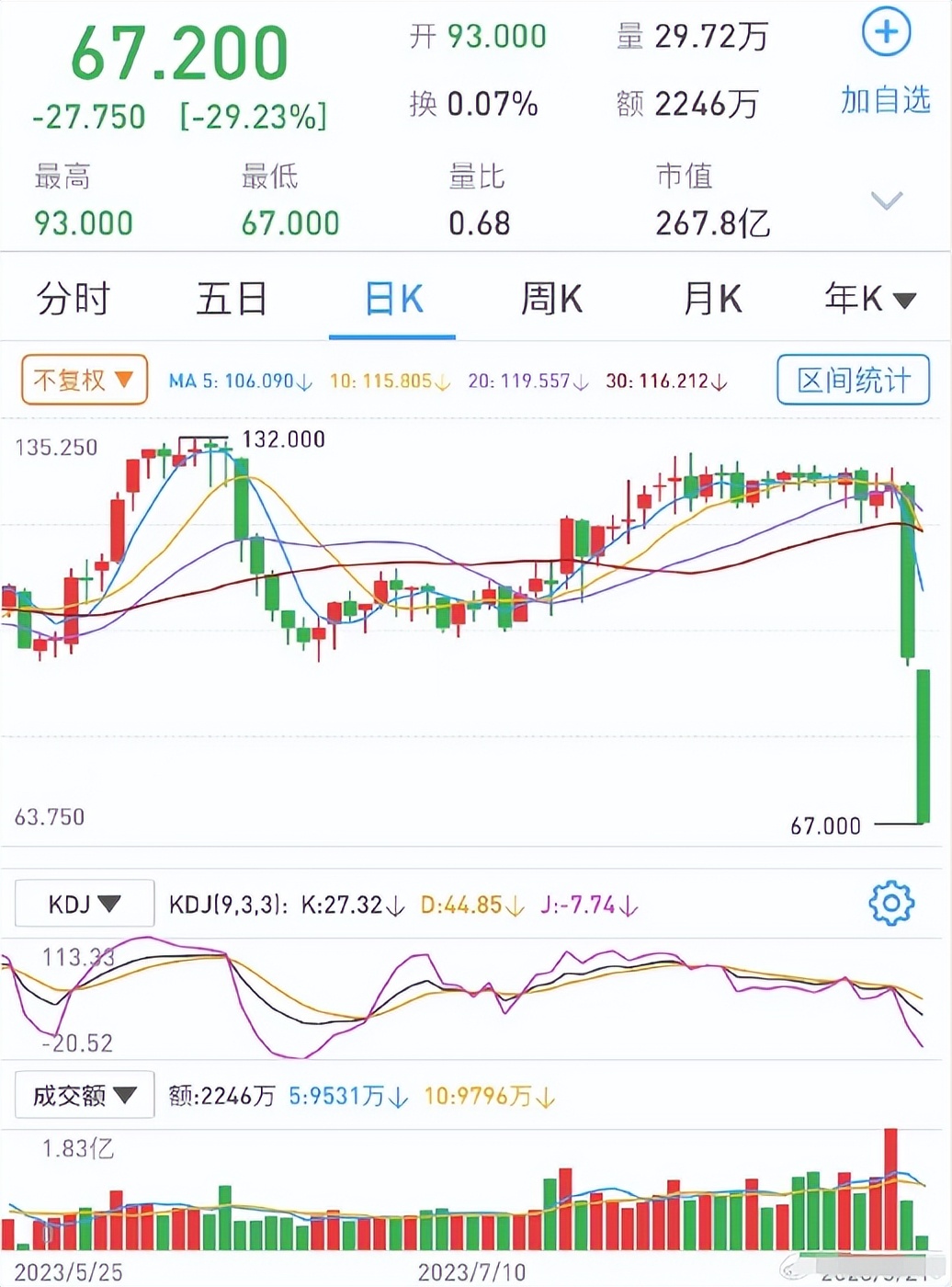Expand the 年K period dropdown arrow
This screenshot has height=1287, width=952.
click(905, 301)
